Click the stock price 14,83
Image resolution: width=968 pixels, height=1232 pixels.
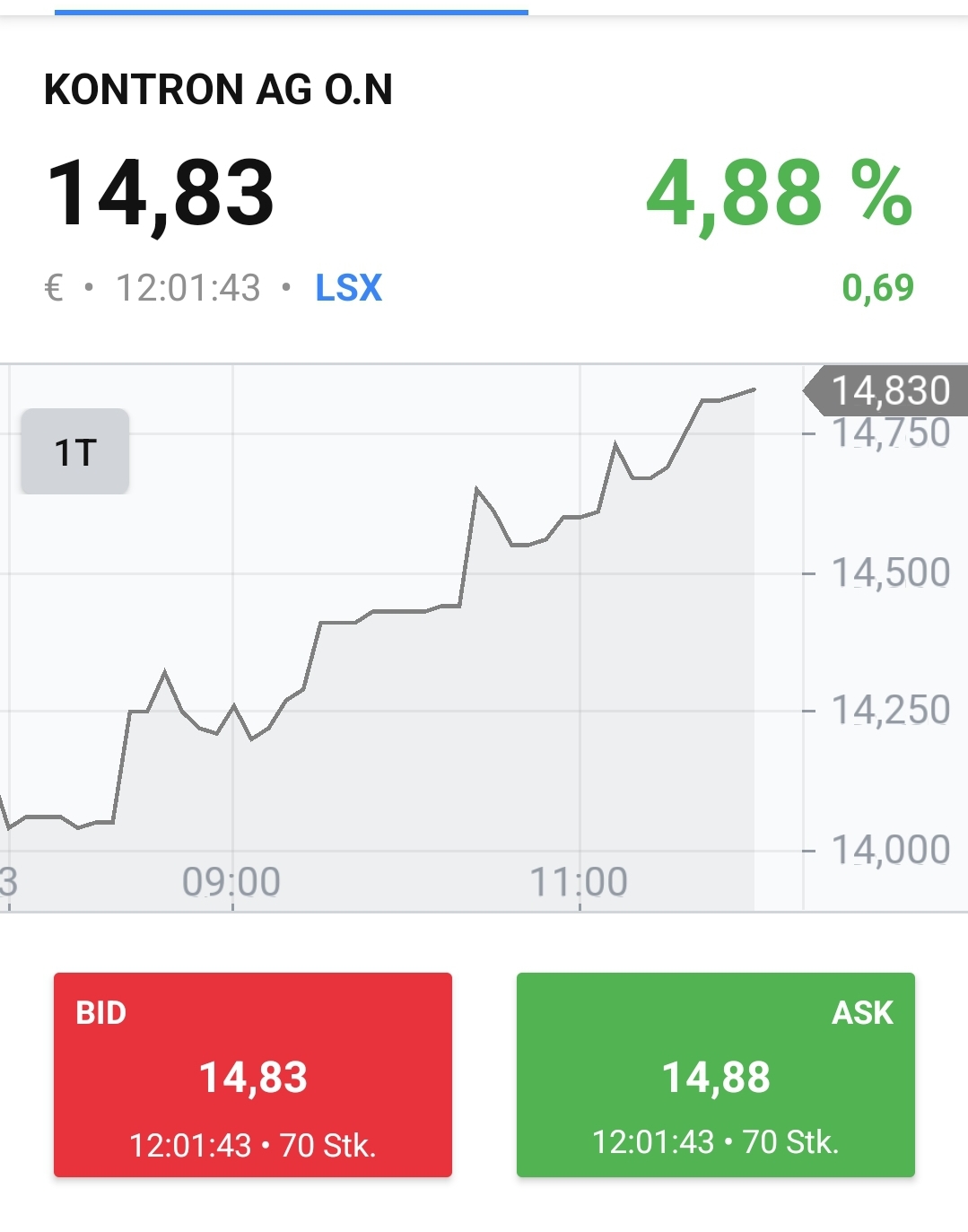pyautogui.click(x=161, y=193)
